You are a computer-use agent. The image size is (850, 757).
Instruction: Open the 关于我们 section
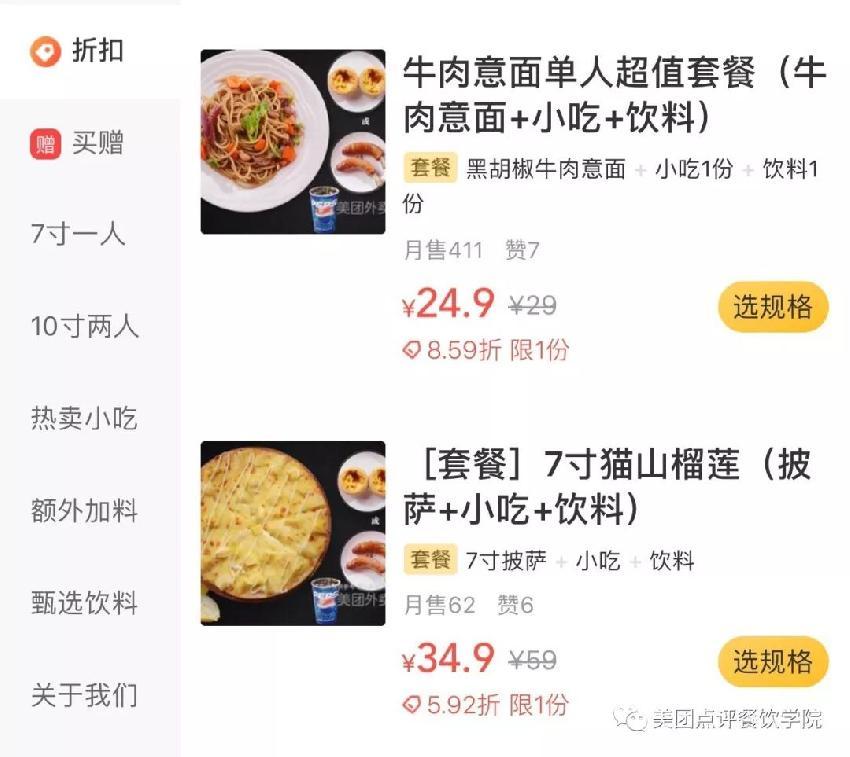pyautogui.click(x=84, y=695)
